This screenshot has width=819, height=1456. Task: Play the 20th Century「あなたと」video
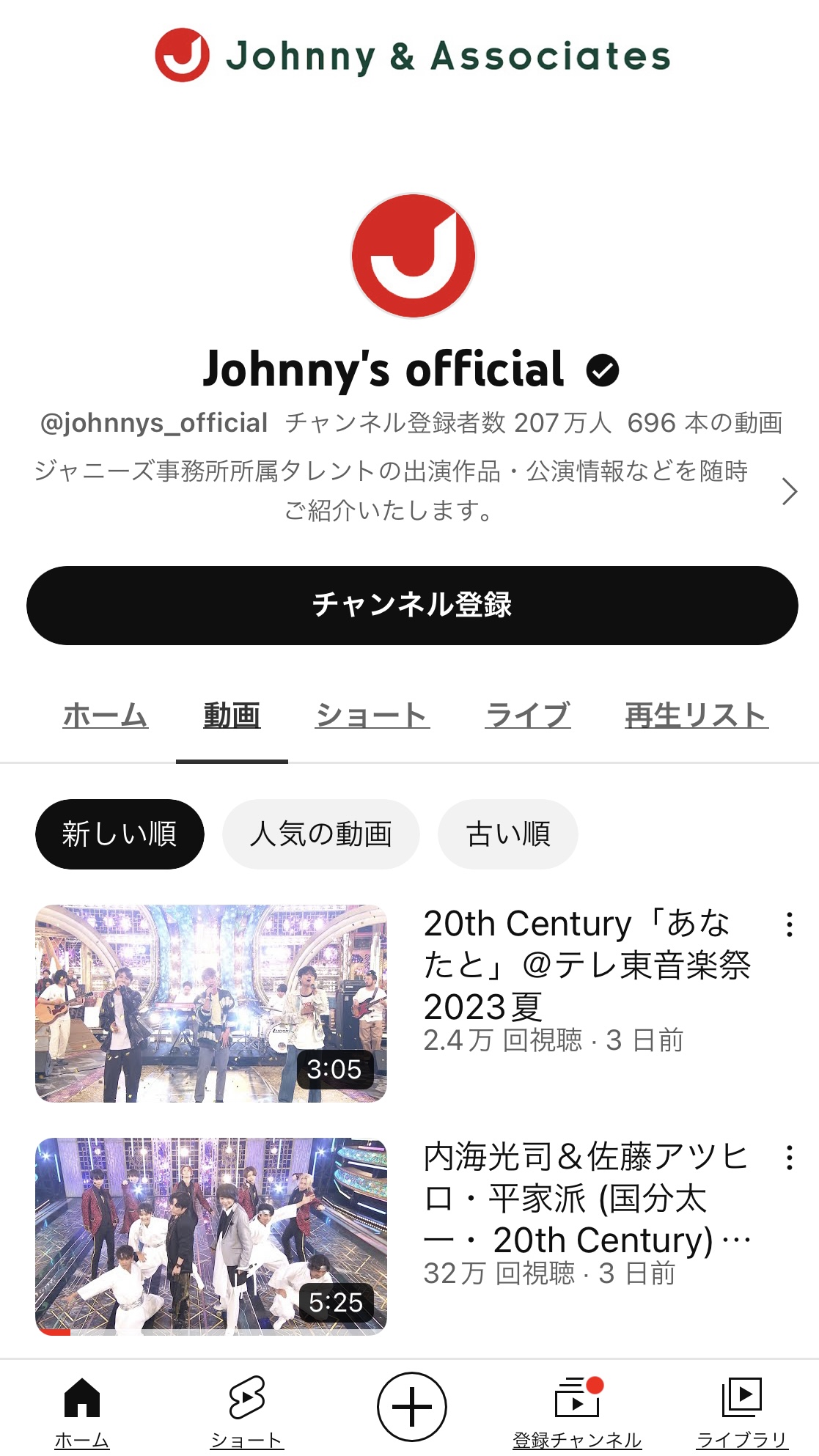coord(211,1003)
